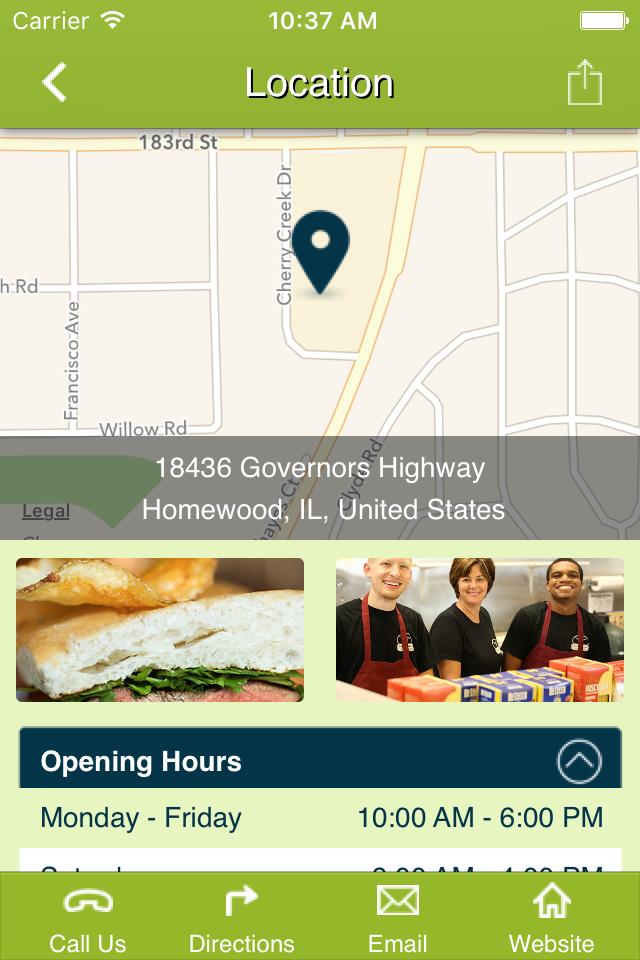This screenshot has width=640, height=960.
Task: Open the Legal link on the map
Action: tap(46, 511)
